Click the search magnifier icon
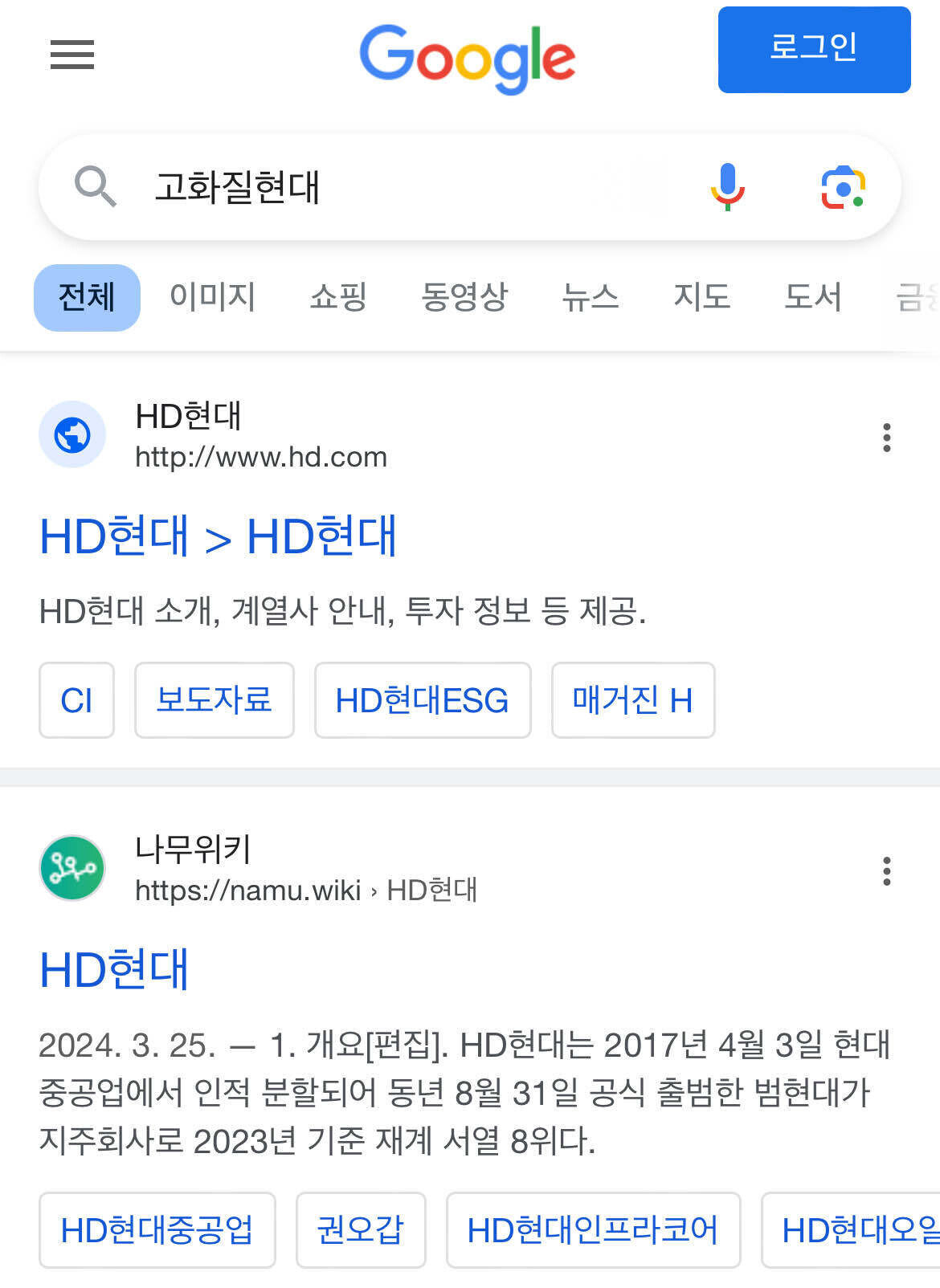Image resolution: width=940 pixels, height=1288 pixels. click(x=95, y=188)
